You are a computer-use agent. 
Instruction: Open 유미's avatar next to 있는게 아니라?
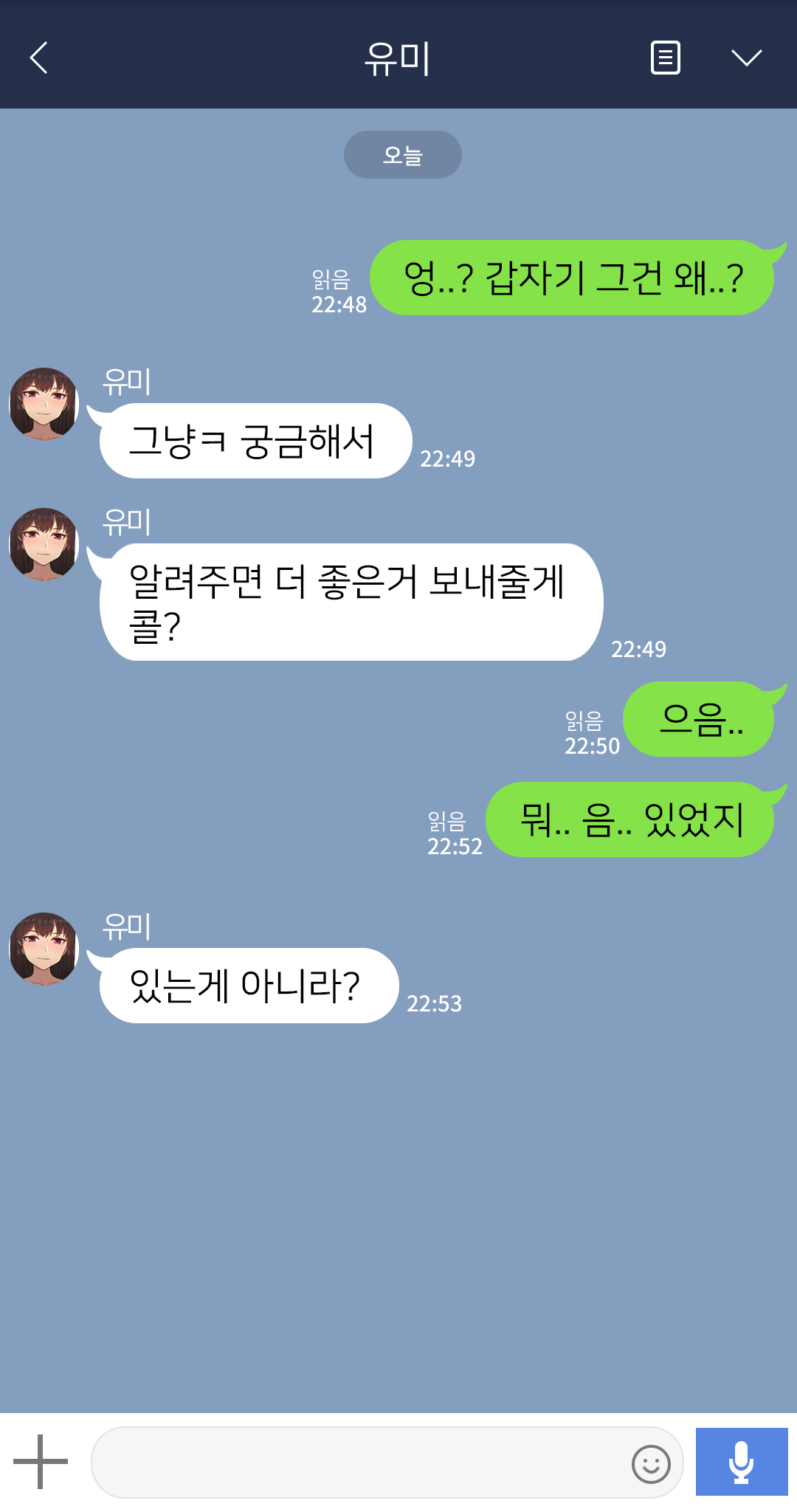tap(44, 949)
